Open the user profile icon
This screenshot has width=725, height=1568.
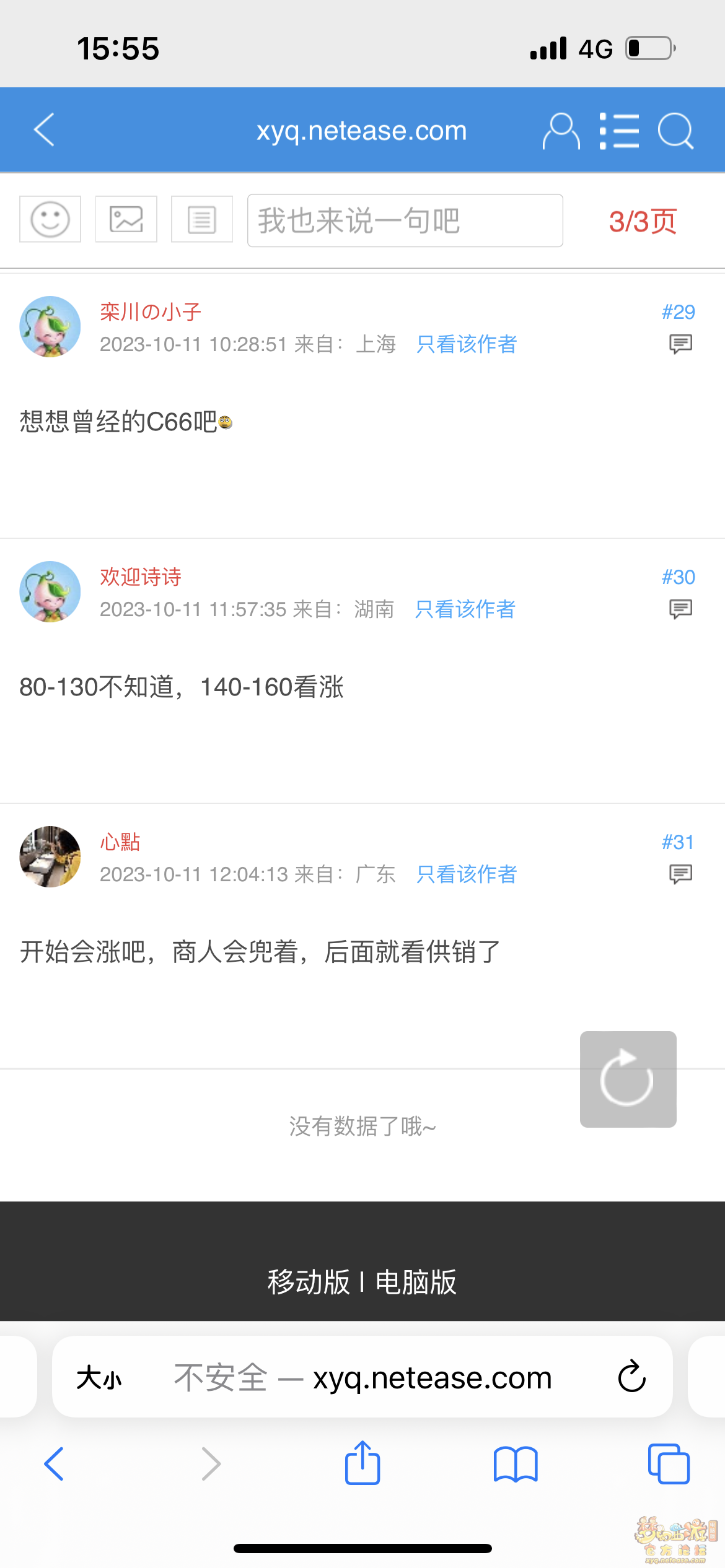(x=561, y=131)
